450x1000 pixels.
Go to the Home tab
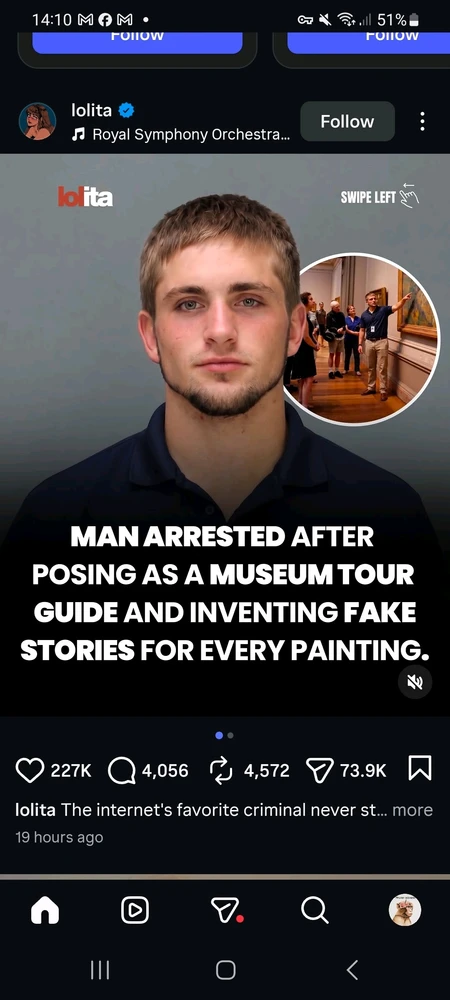click(x=45, y=910)
